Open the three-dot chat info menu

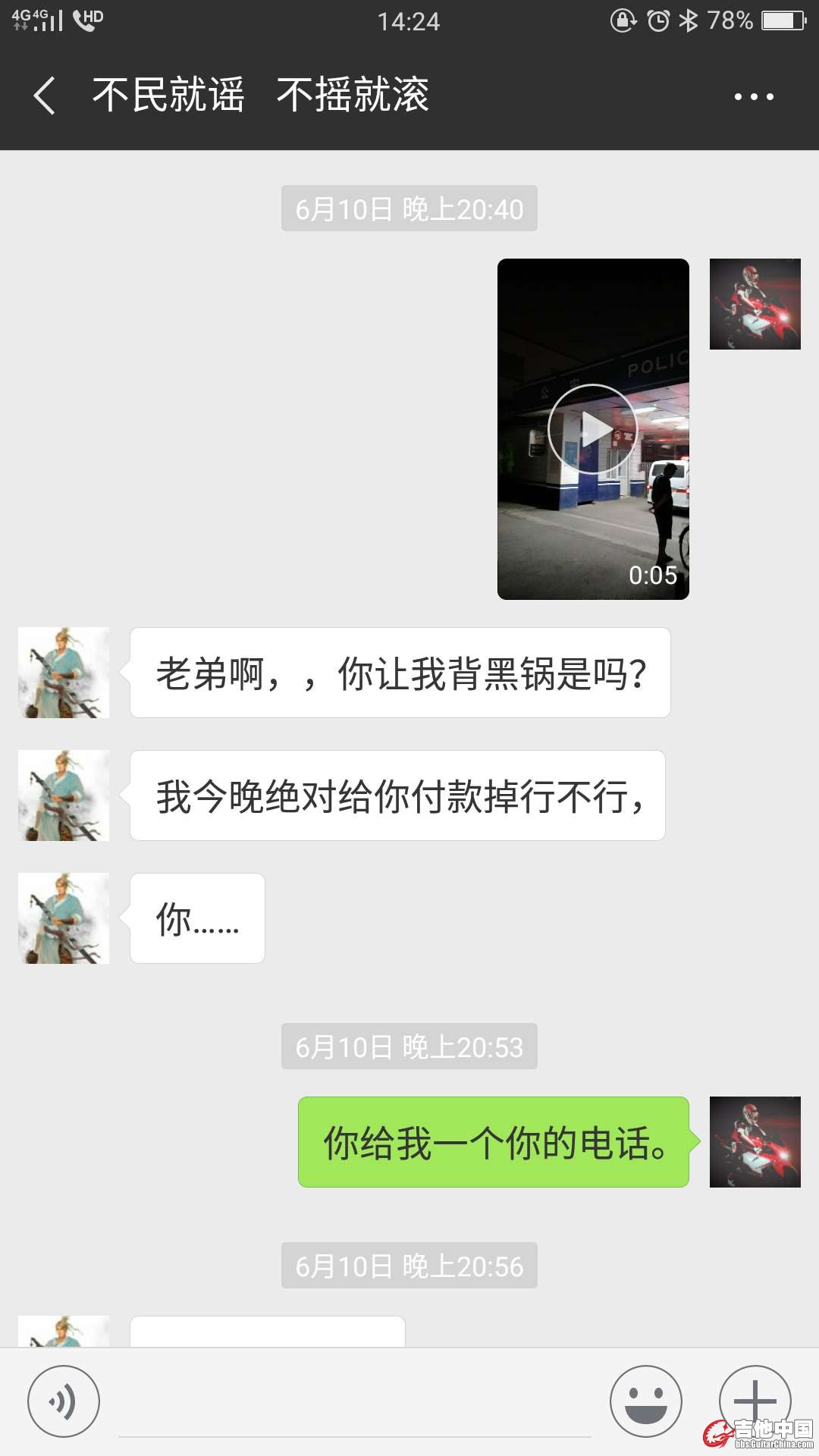coord(754,96)
